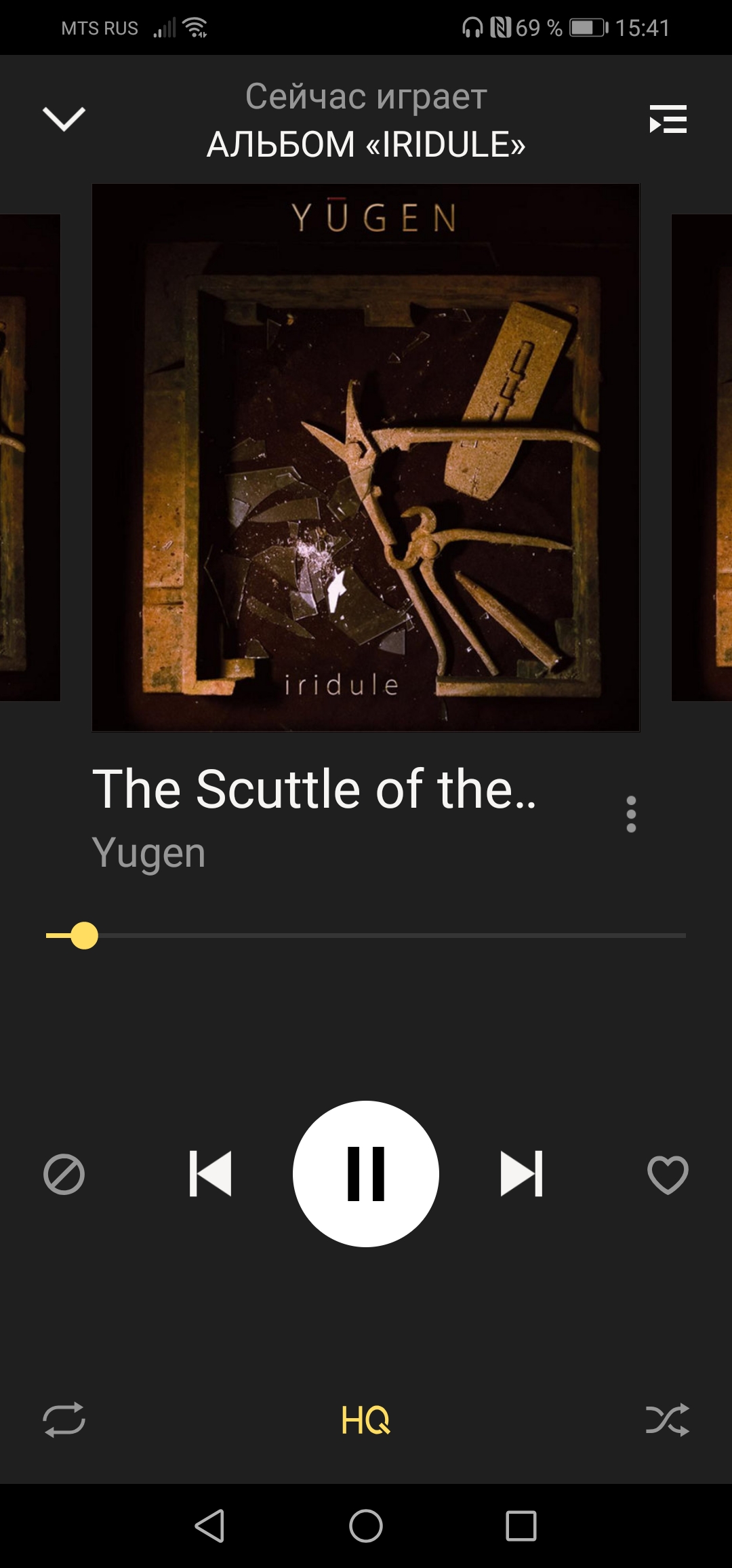Like this track with the heart
This screenshot has width=732, height=1568.
click(x=668, y=1175)
